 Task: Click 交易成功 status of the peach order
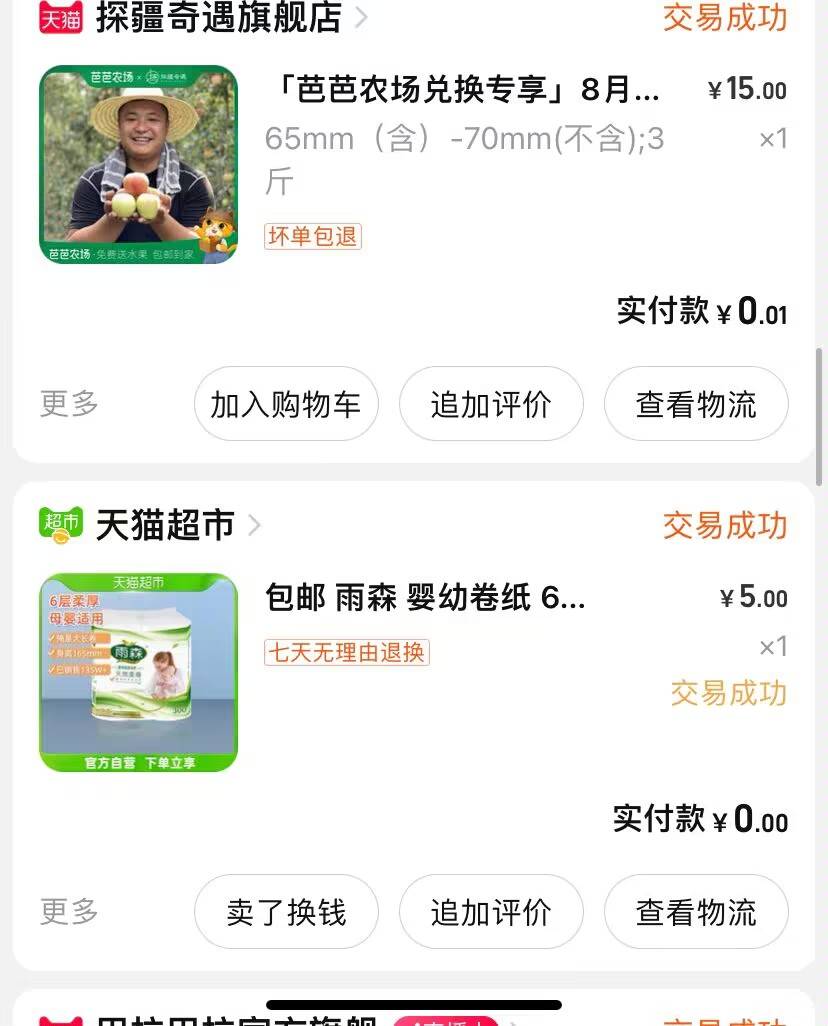(724, 17)
